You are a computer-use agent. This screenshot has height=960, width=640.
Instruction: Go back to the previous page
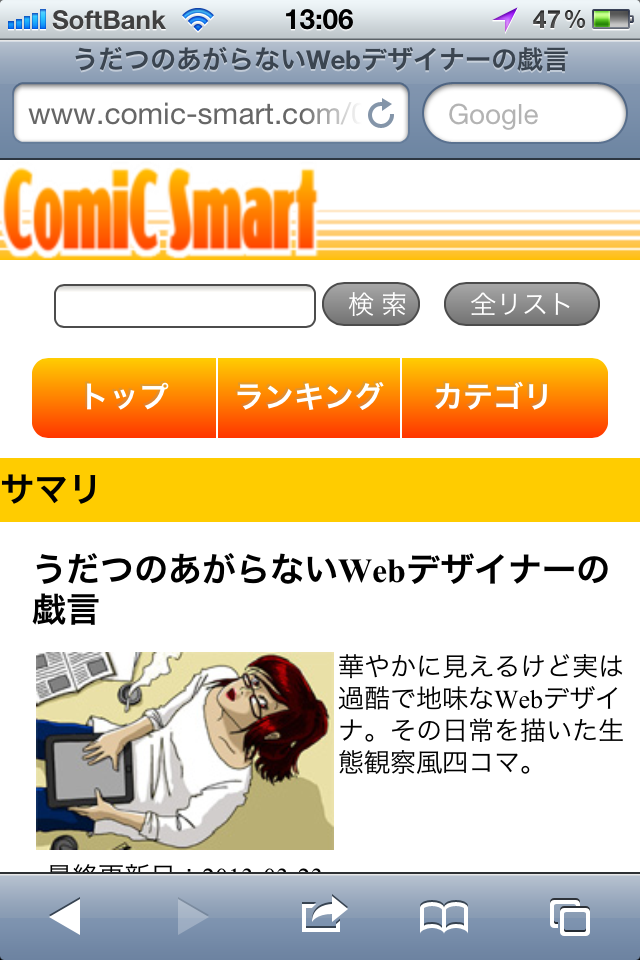(65, 916)
